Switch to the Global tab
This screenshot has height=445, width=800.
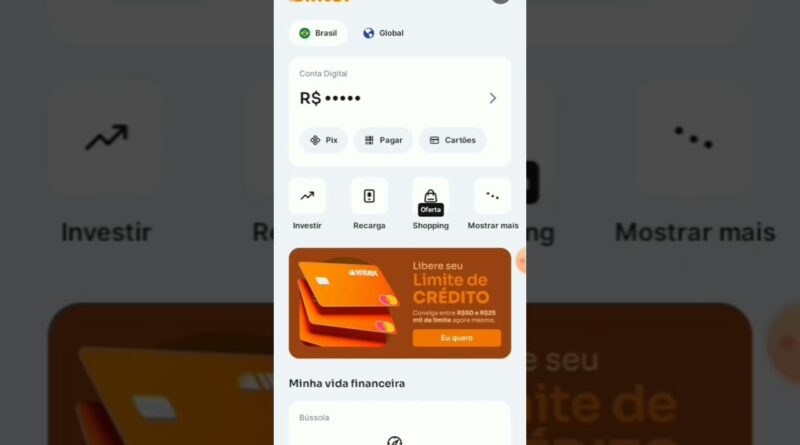(383, 33)
